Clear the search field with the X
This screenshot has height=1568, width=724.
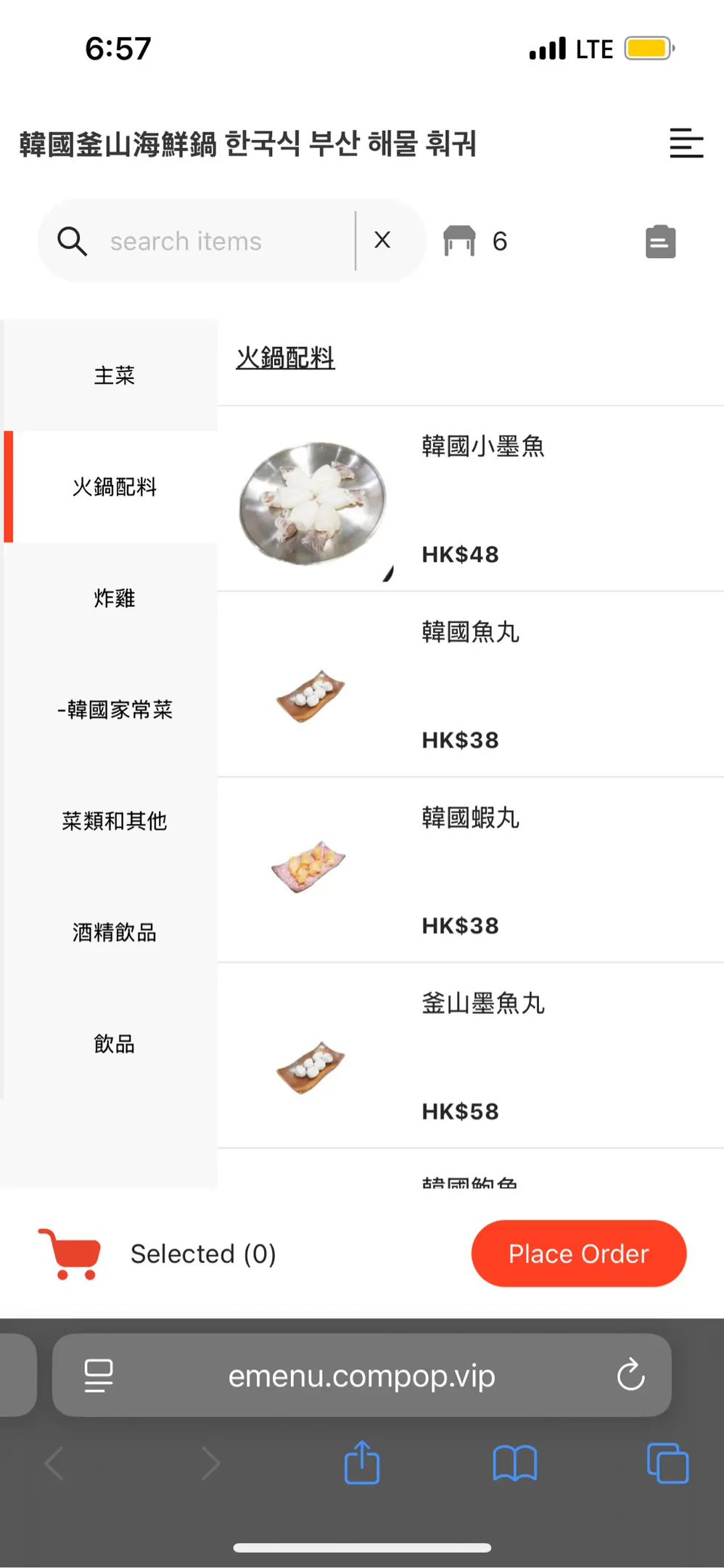(x=382, y=240)
